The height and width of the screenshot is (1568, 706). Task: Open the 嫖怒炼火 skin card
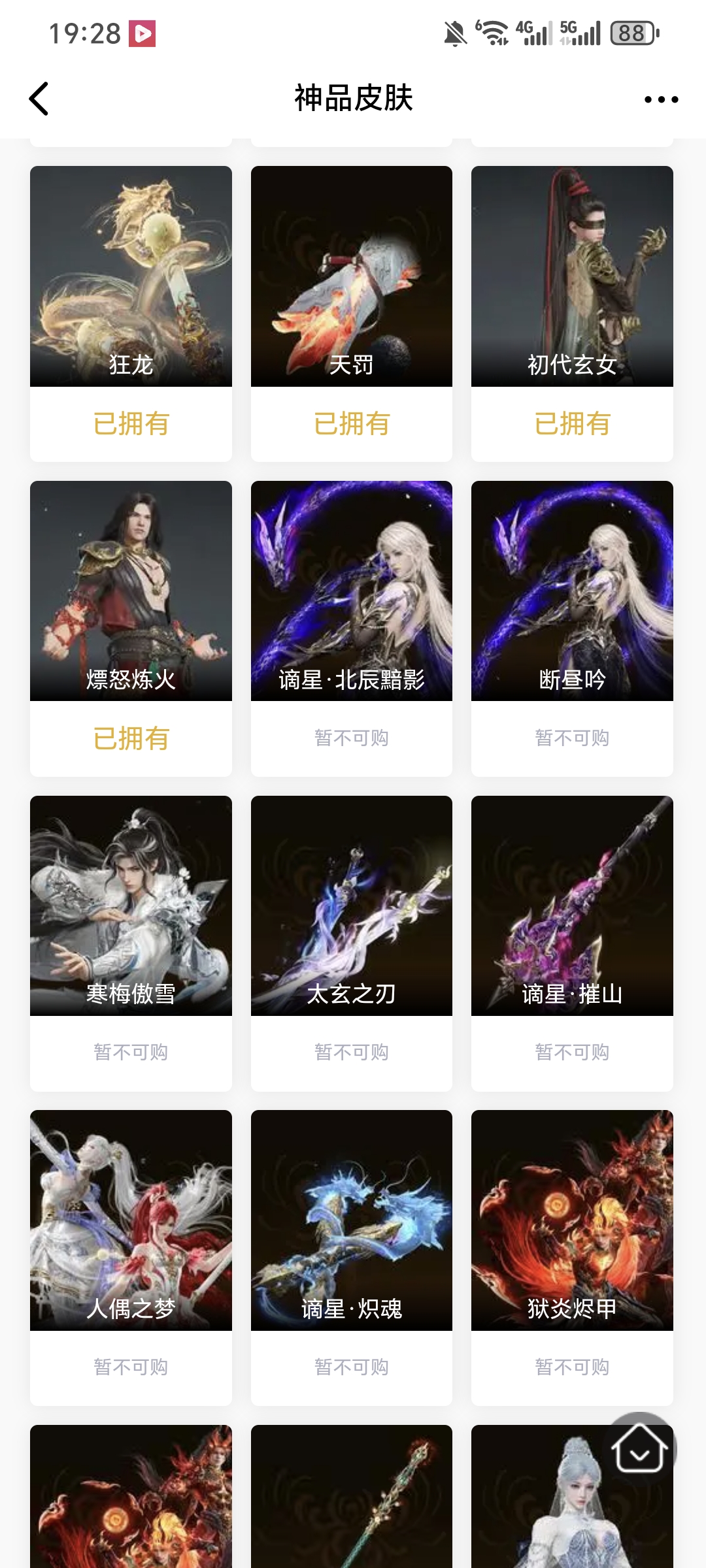(x=131, y=591)
